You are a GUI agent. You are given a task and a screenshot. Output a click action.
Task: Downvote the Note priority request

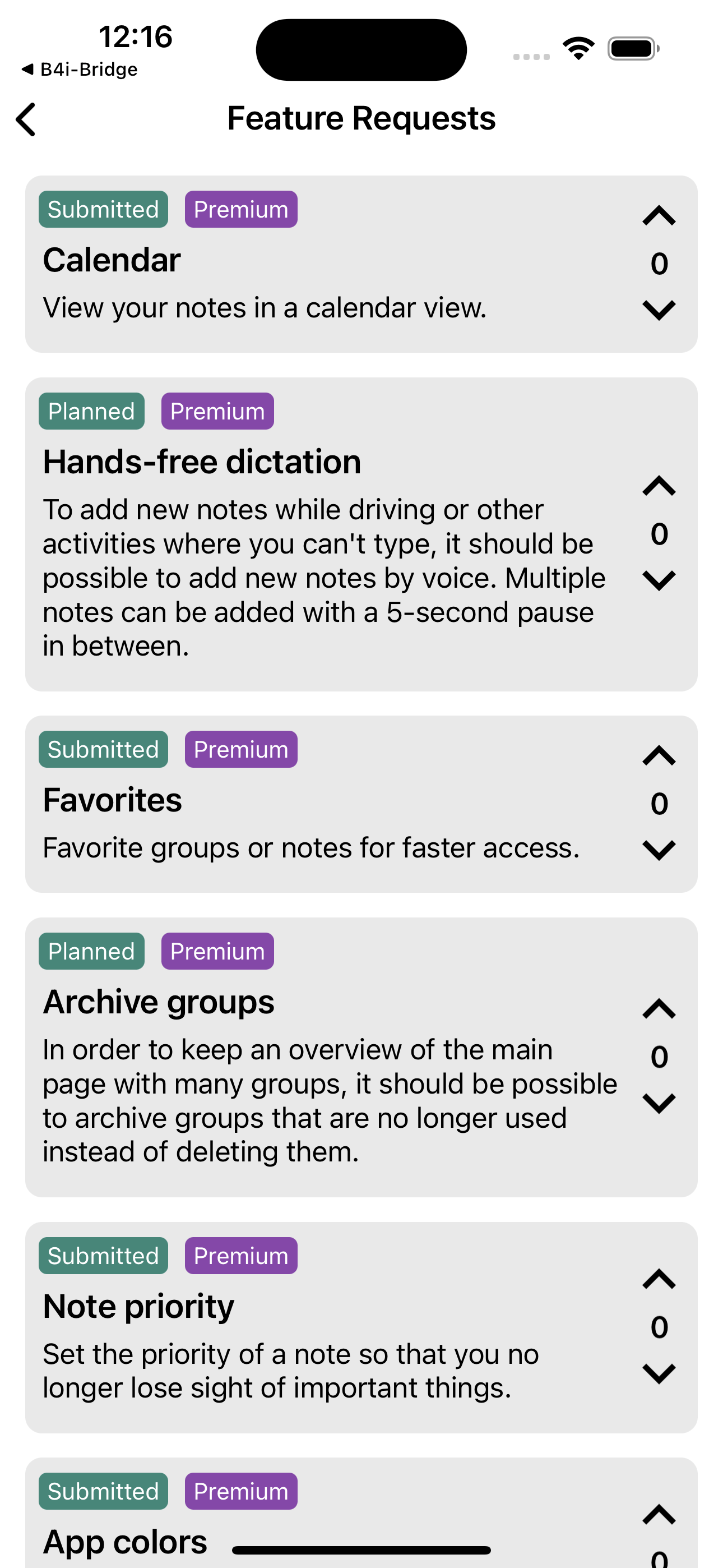click(x=659, y=1373)
